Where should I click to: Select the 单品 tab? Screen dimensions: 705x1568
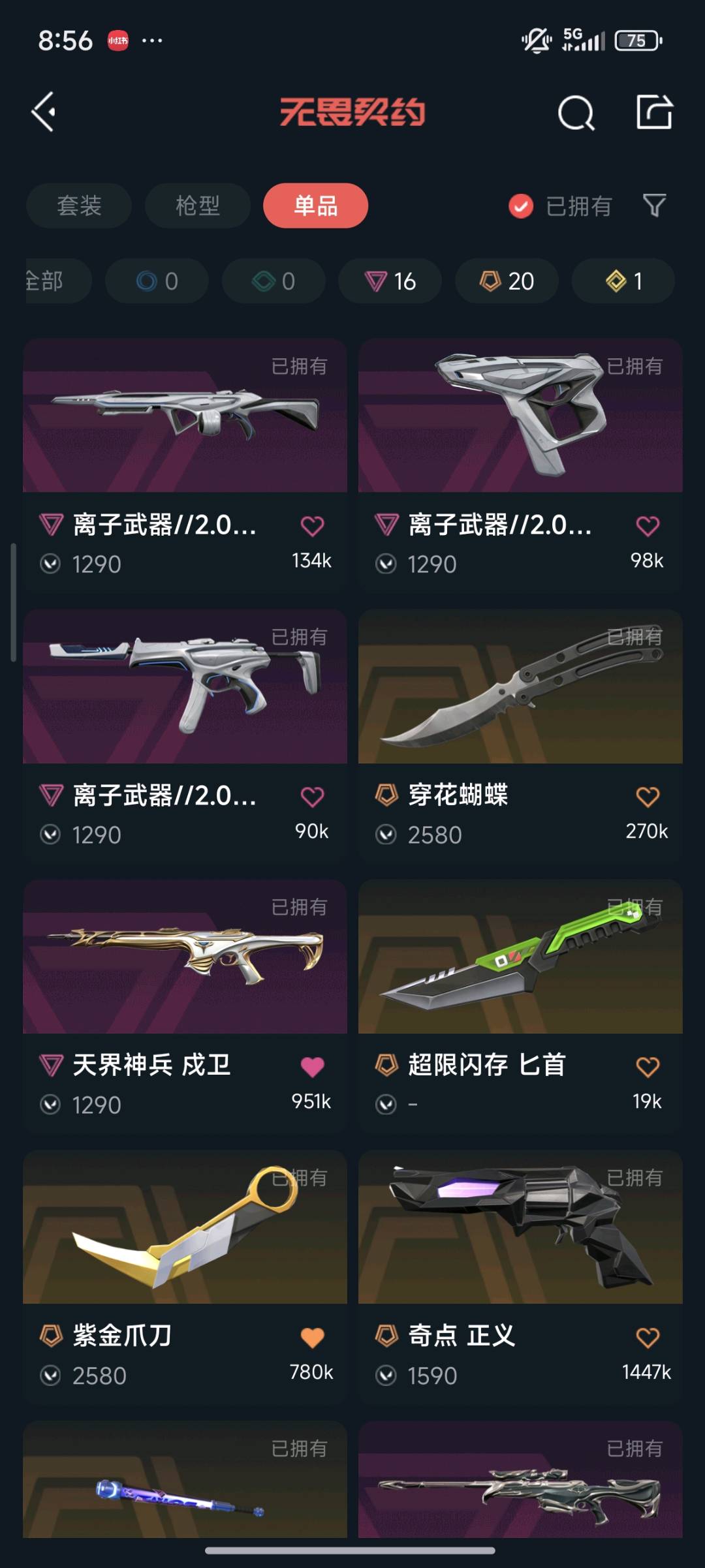click(x=315, y=206)
